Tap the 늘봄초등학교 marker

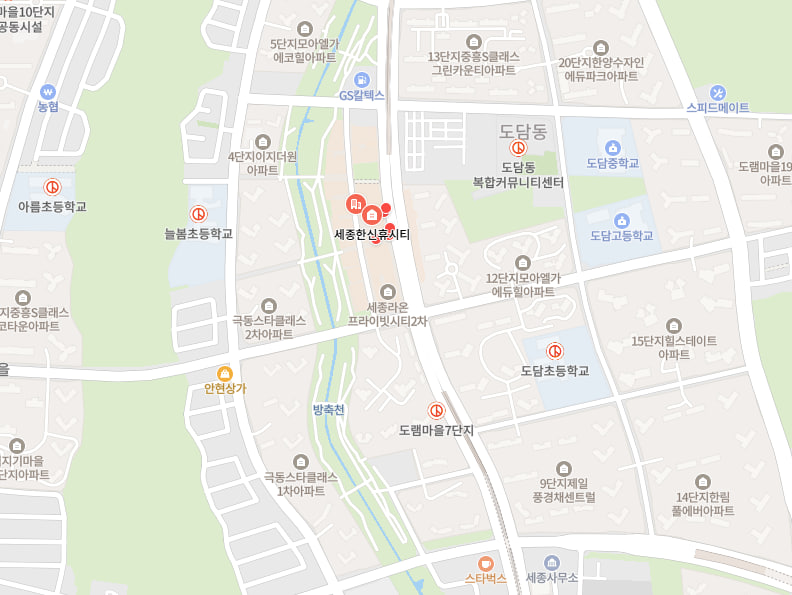point(198,214)
